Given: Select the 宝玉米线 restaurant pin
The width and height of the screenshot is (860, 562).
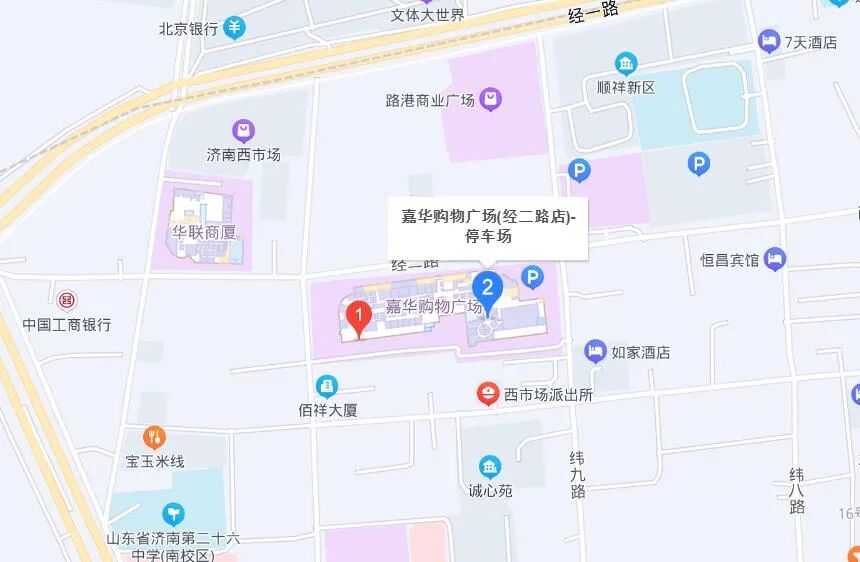Looking at the screenshot, I should coord(155,438).
